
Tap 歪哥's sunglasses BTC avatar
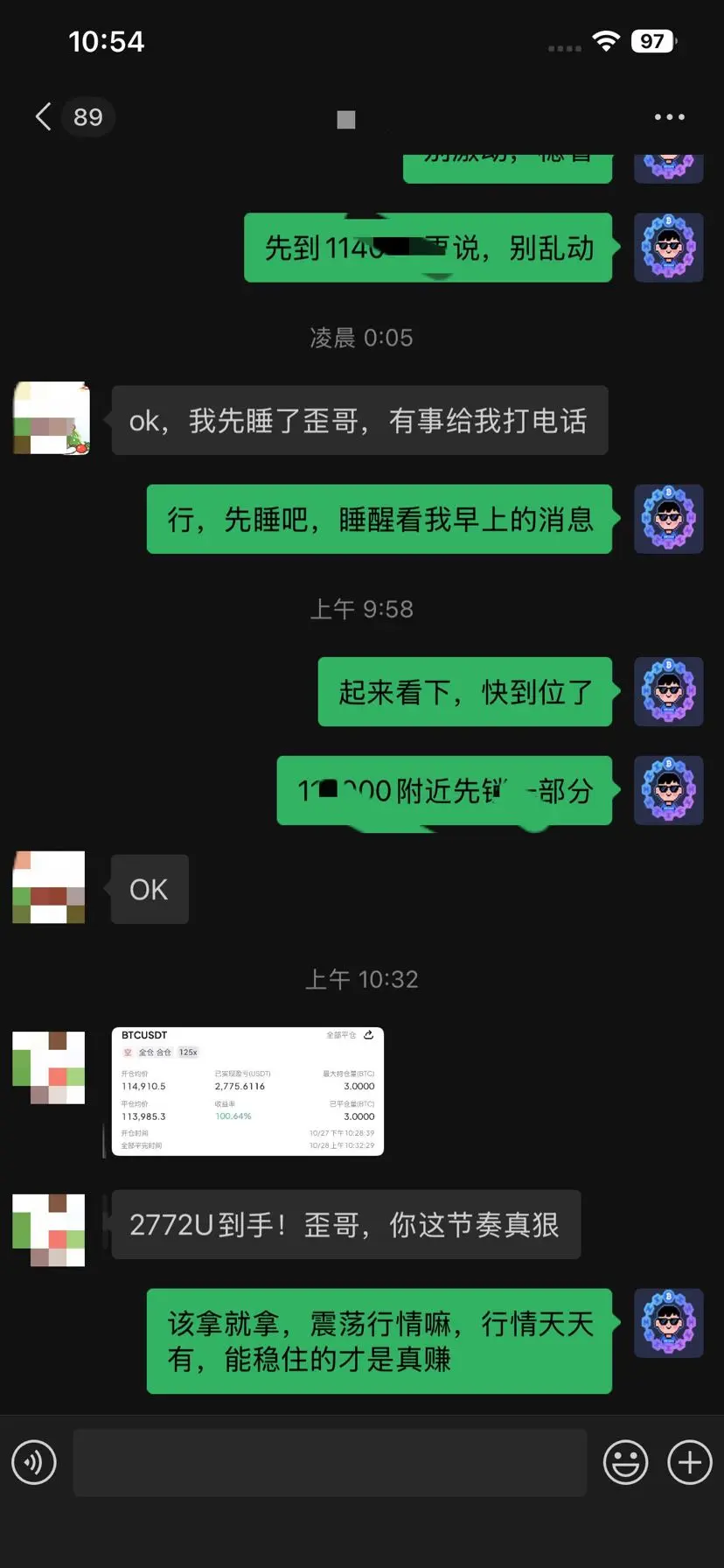669,1324
